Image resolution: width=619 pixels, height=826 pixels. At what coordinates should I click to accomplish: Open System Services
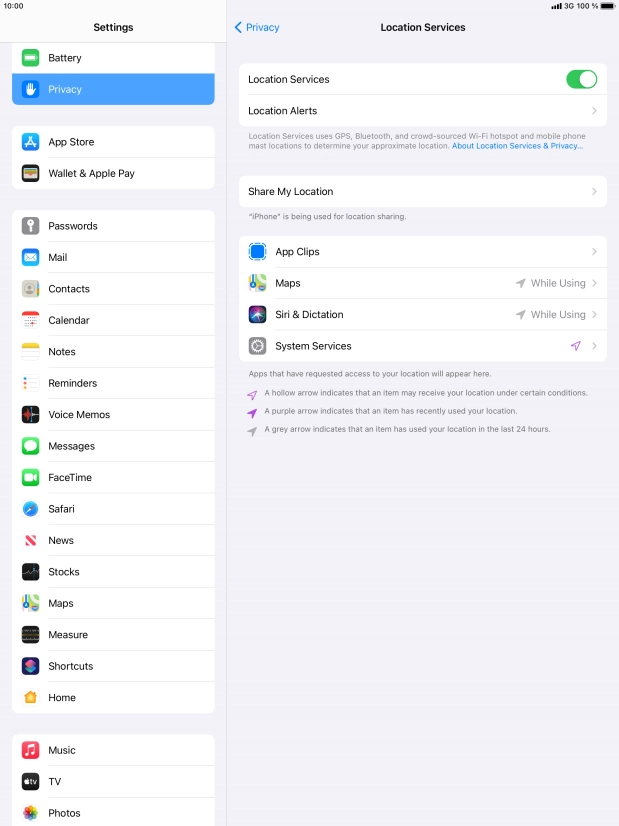tap(422, 346)
